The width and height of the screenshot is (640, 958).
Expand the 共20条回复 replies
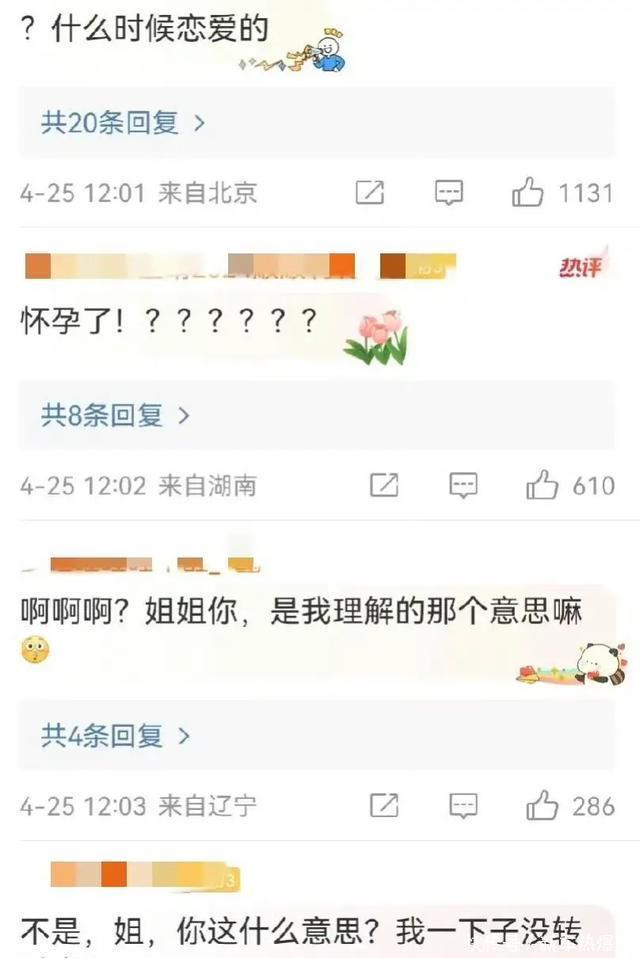pos(123,123)
